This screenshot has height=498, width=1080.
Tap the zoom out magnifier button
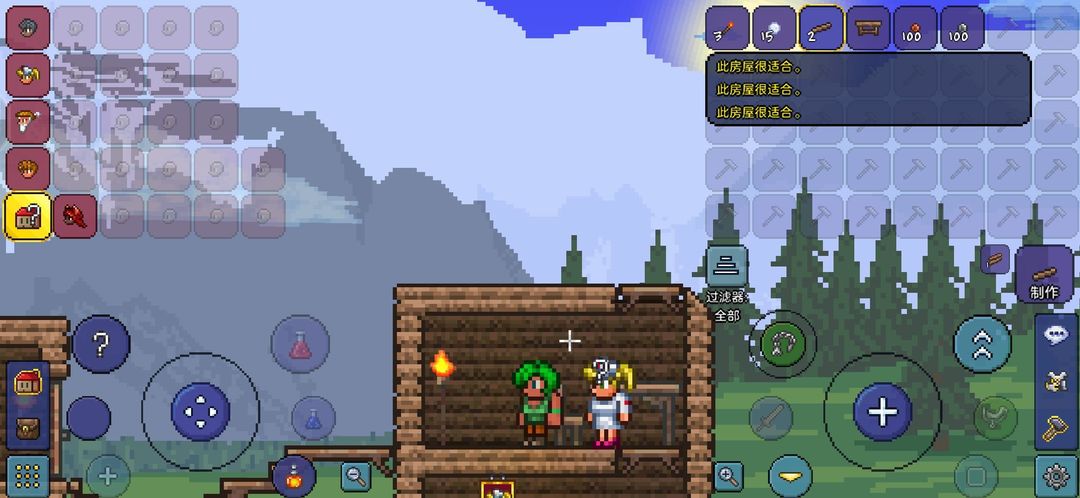(x=356, y=476)
